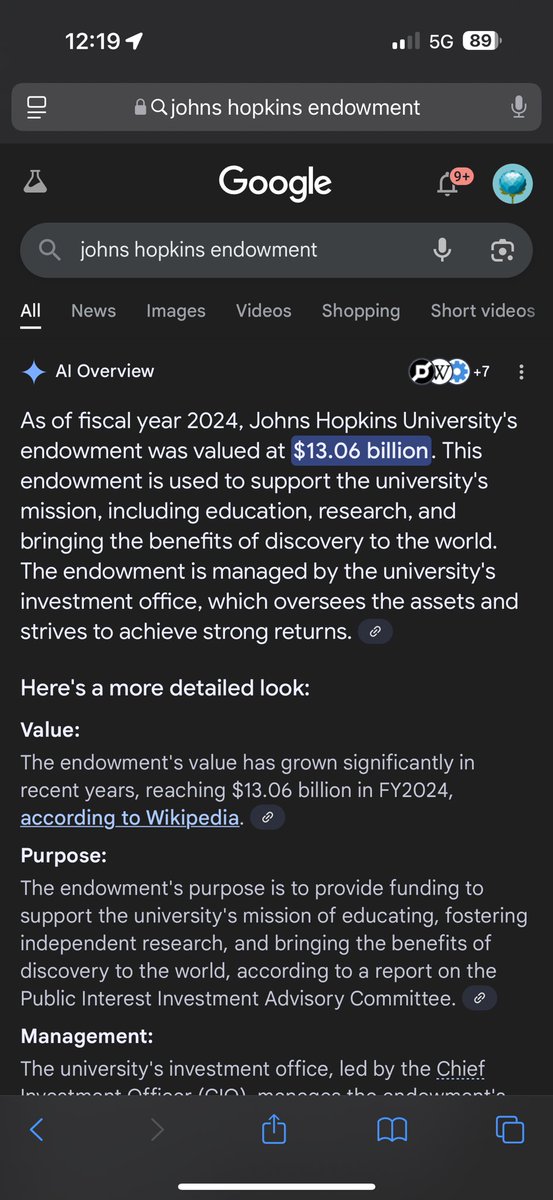The image size is (553, 1200).
Task: Open the "according to Wikipedia" link
Action: tap(130, 818)
